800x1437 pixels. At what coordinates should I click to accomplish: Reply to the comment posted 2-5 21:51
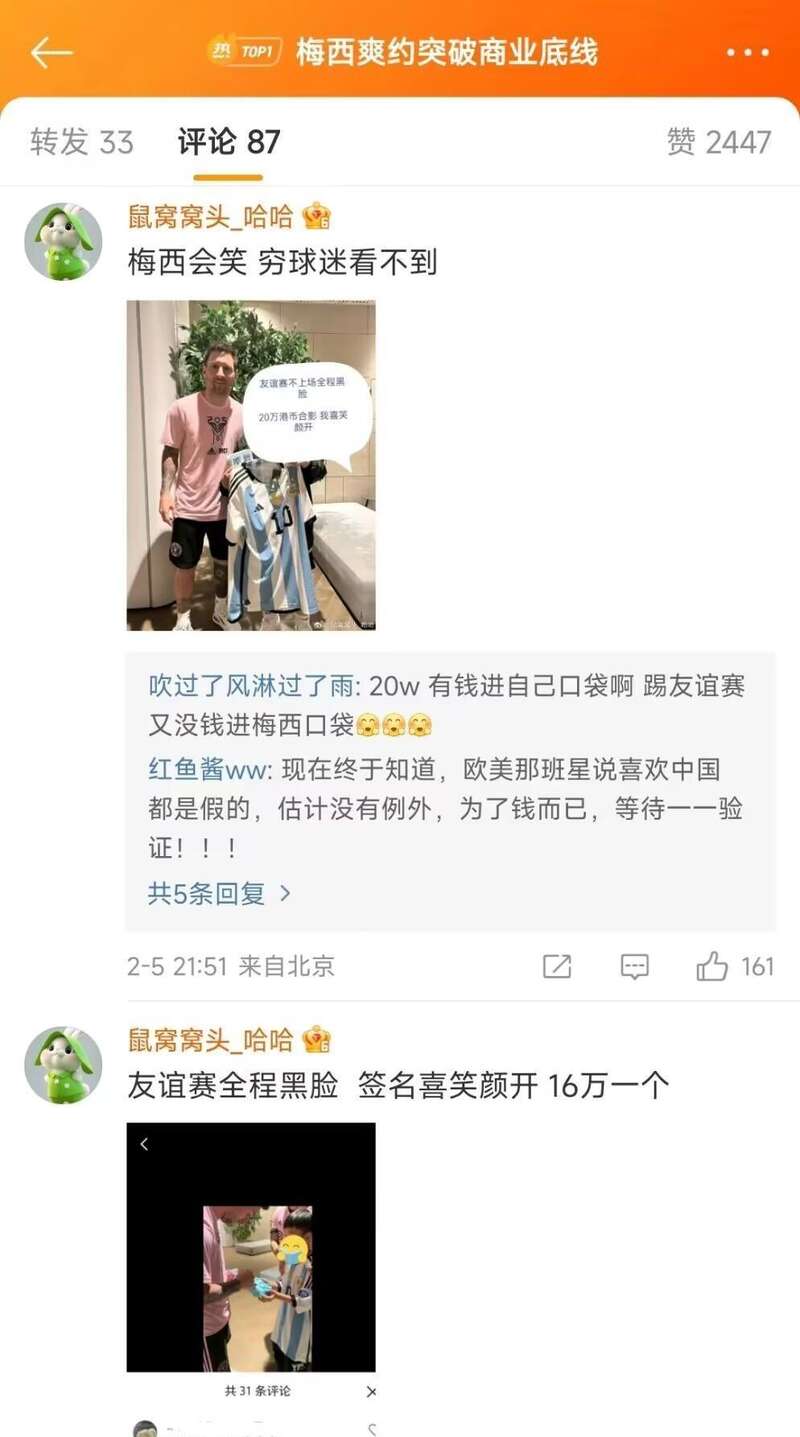634,966
